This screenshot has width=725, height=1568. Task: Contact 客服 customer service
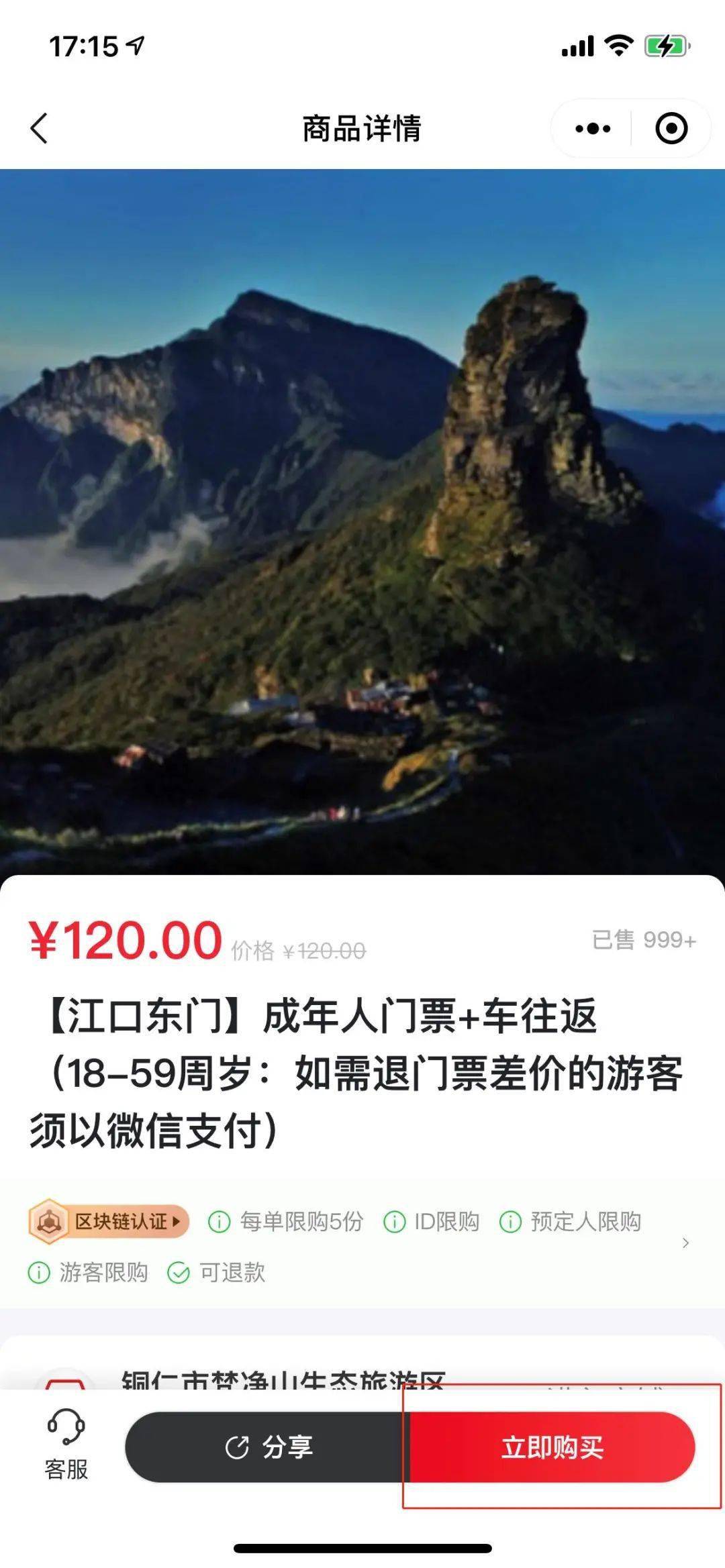point(66,1446)
